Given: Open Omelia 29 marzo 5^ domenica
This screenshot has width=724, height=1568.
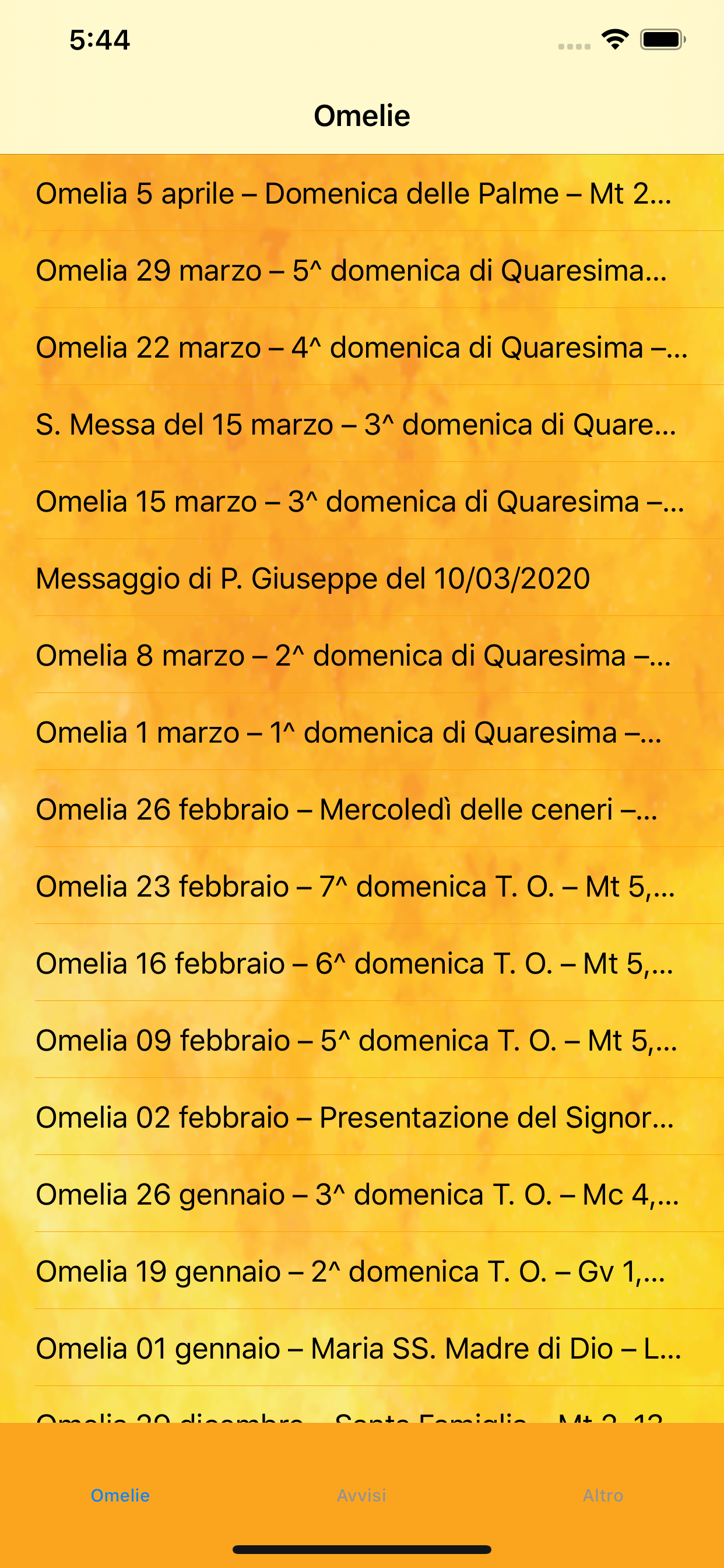Looking at the screenshot, I should click(362, 269).
